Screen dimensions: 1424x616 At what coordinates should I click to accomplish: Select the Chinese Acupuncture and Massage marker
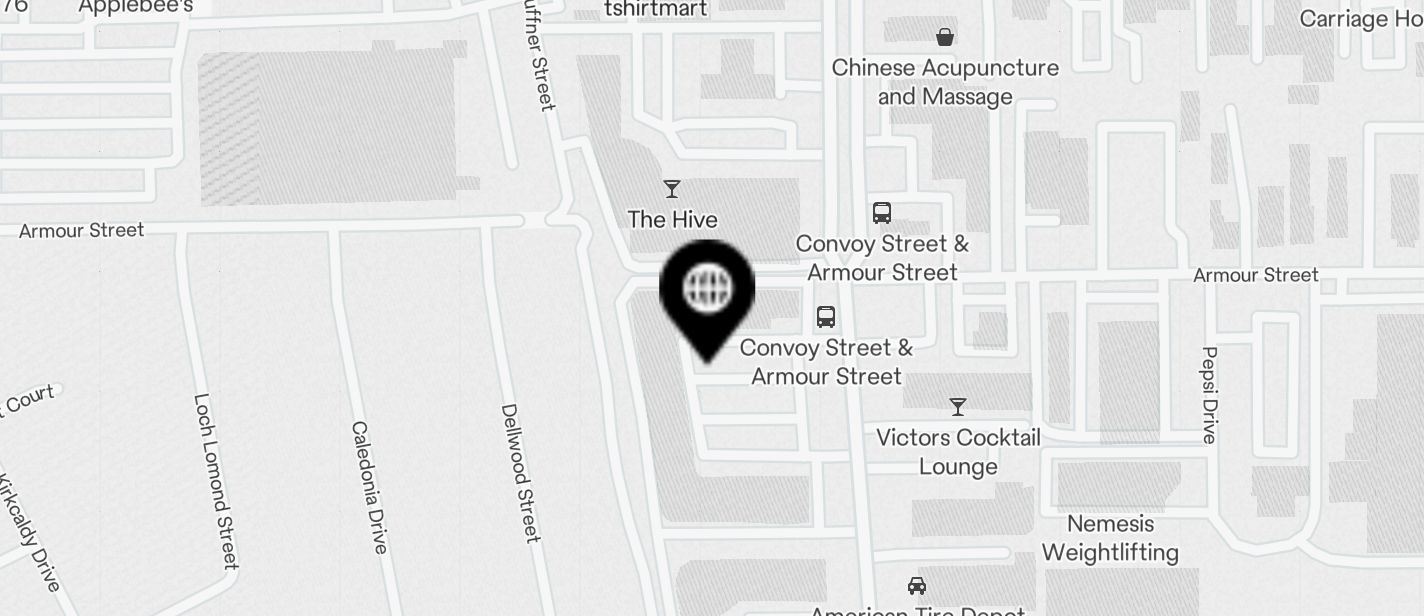click(944, 38)
